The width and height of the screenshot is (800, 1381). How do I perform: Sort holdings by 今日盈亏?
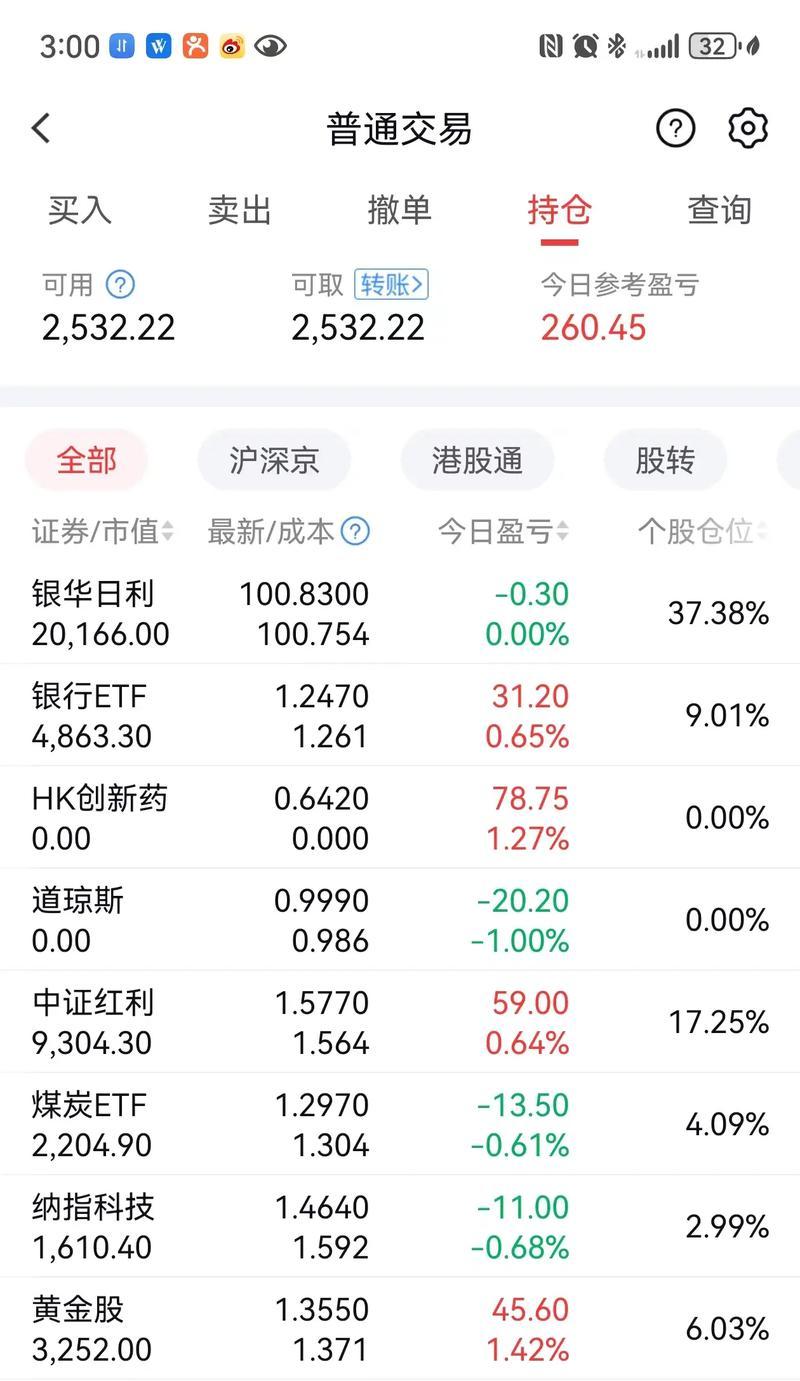pyautogui.click(x=503, y=532)
